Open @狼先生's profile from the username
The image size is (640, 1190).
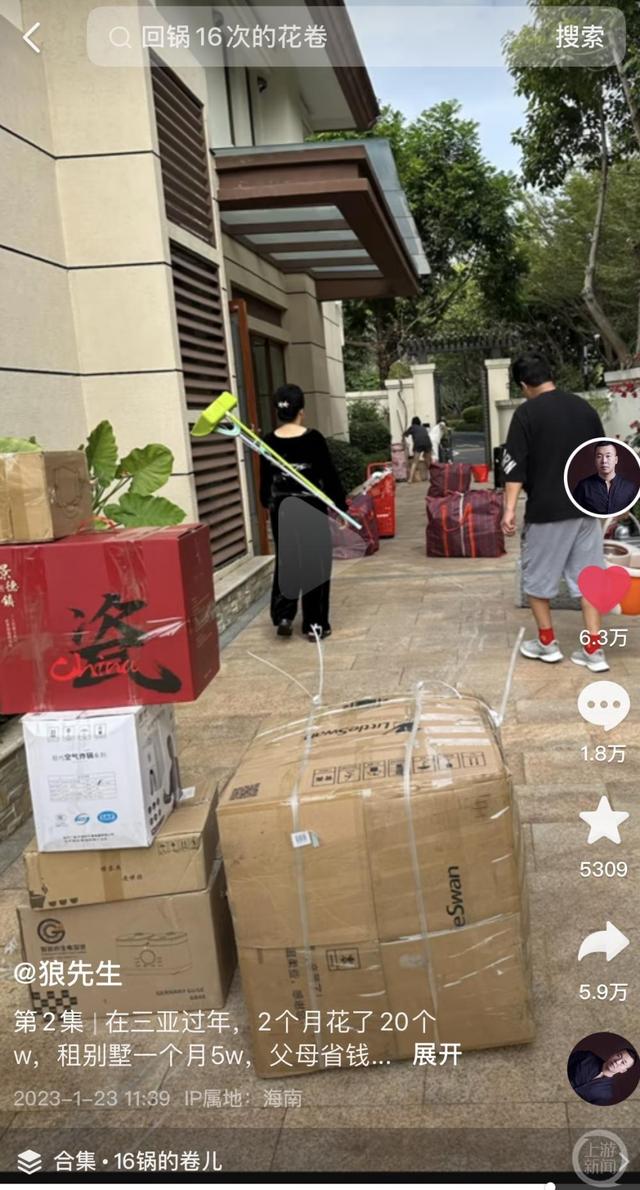(67, 973)
